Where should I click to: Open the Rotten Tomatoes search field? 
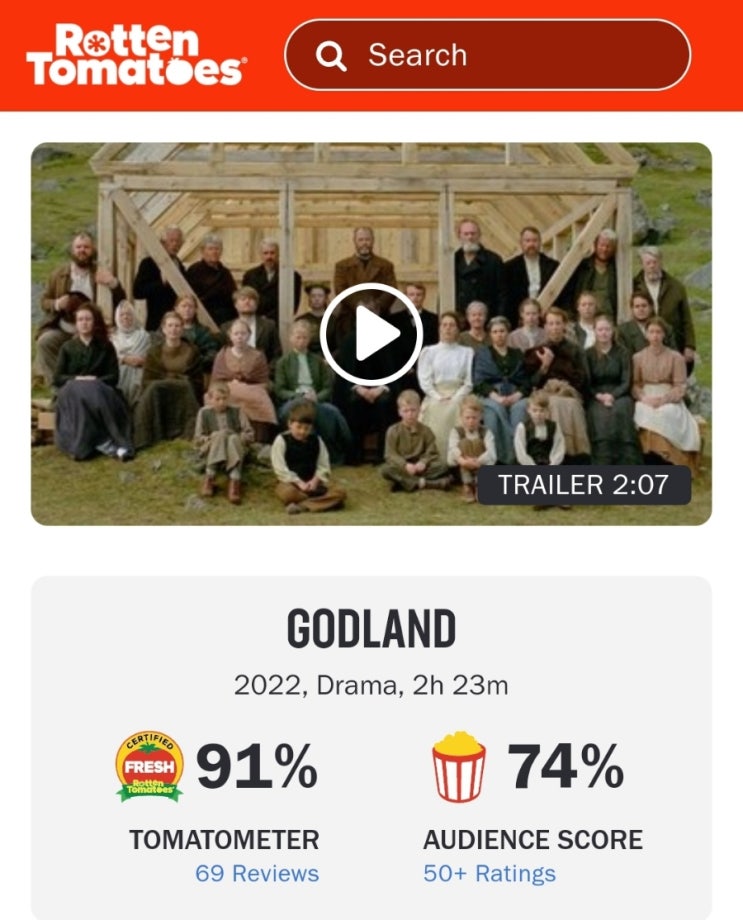click(x=488, y=55)
